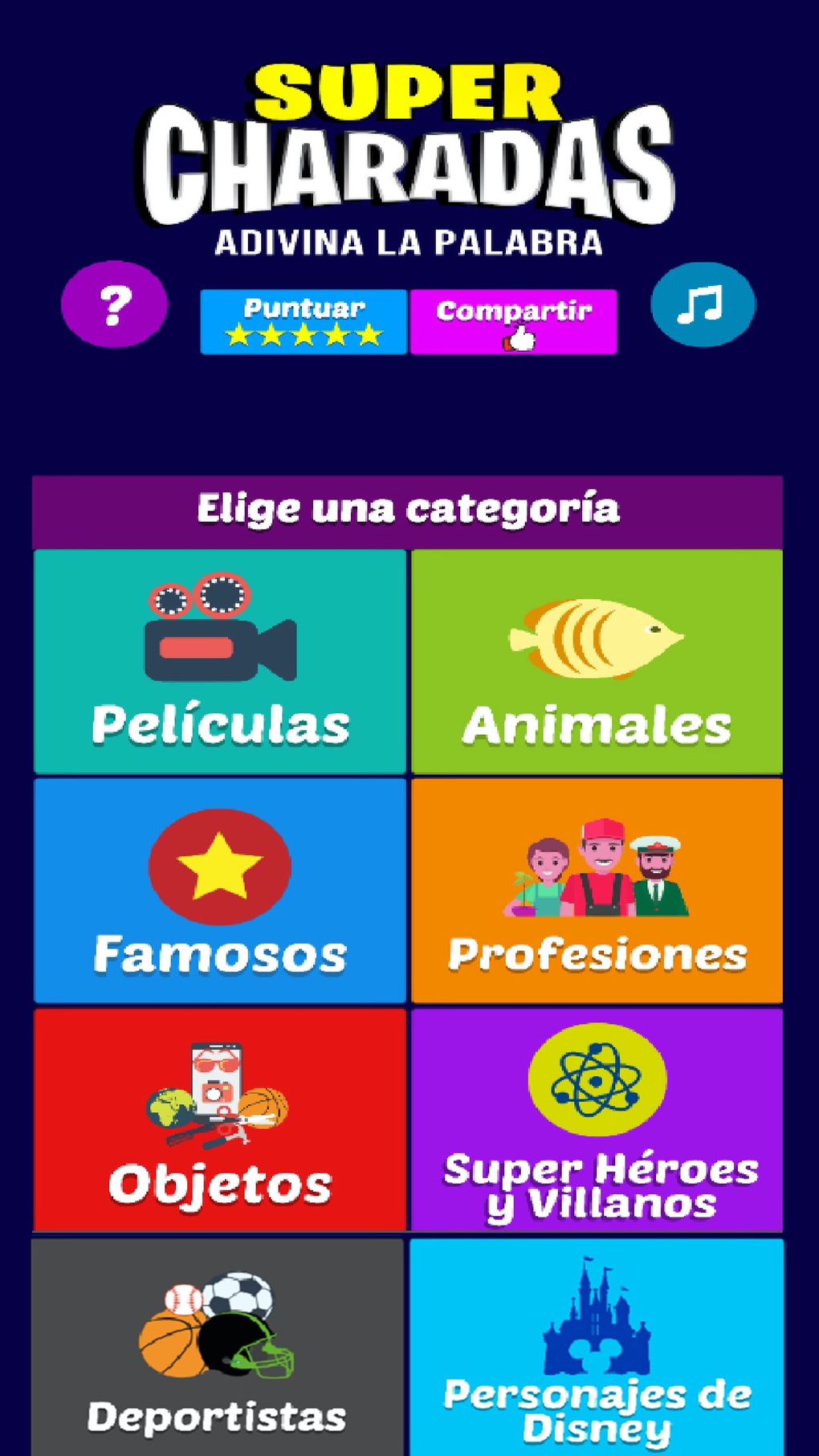
Task: Select the Animales category
Action: [597, 662]
